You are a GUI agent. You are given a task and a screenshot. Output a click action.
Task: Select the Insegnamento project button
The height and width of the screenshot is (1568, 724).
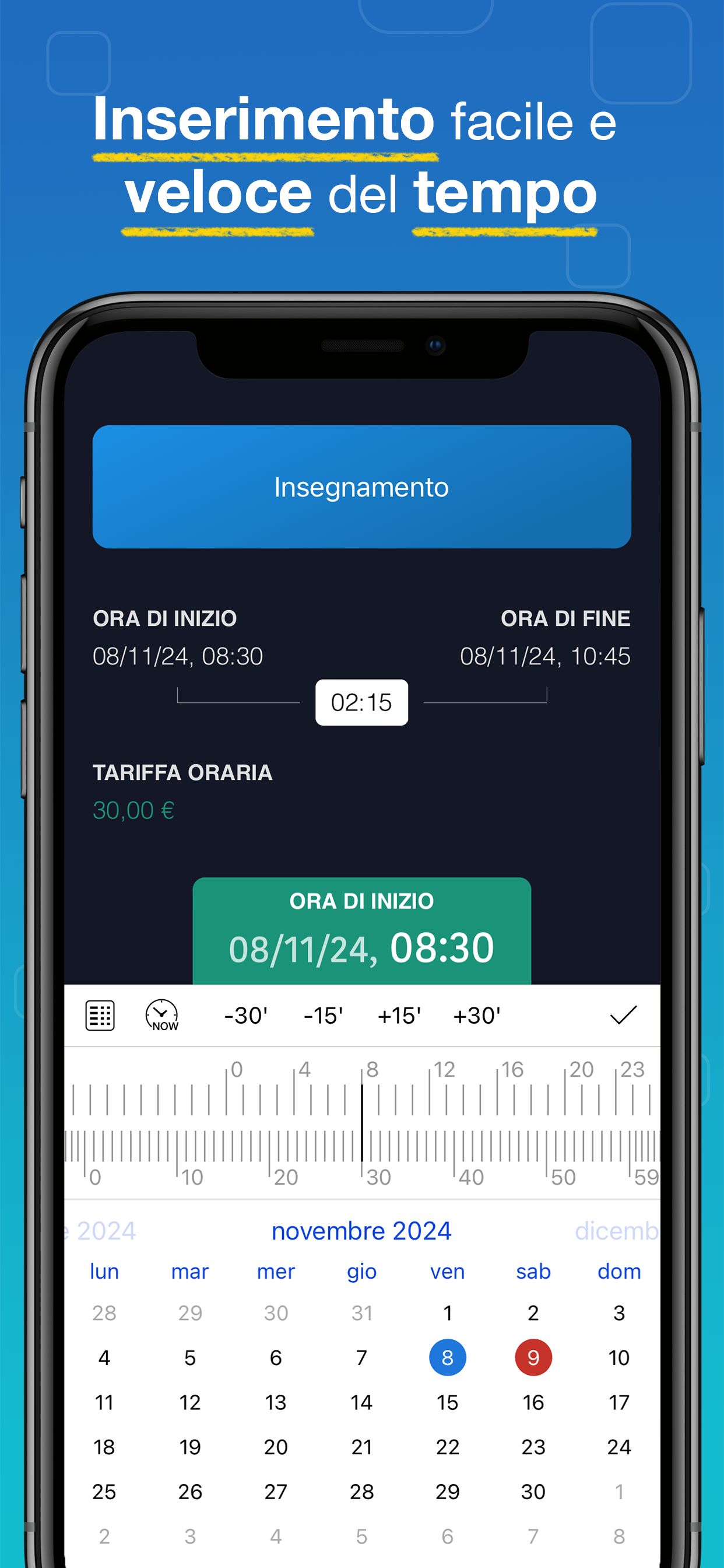point(362,487)
